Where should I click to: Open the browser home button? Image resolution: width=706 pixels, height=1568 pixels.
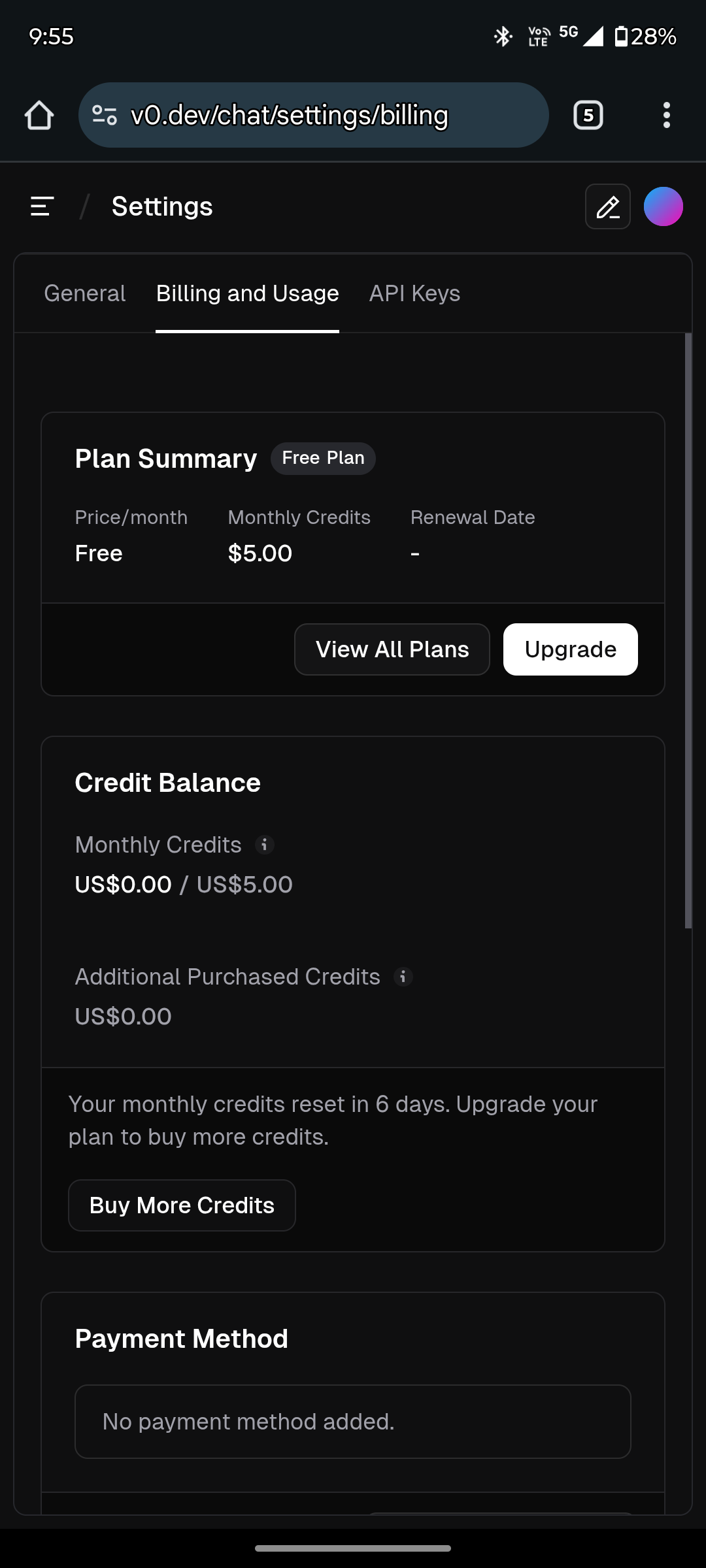[x=39, y=116]
